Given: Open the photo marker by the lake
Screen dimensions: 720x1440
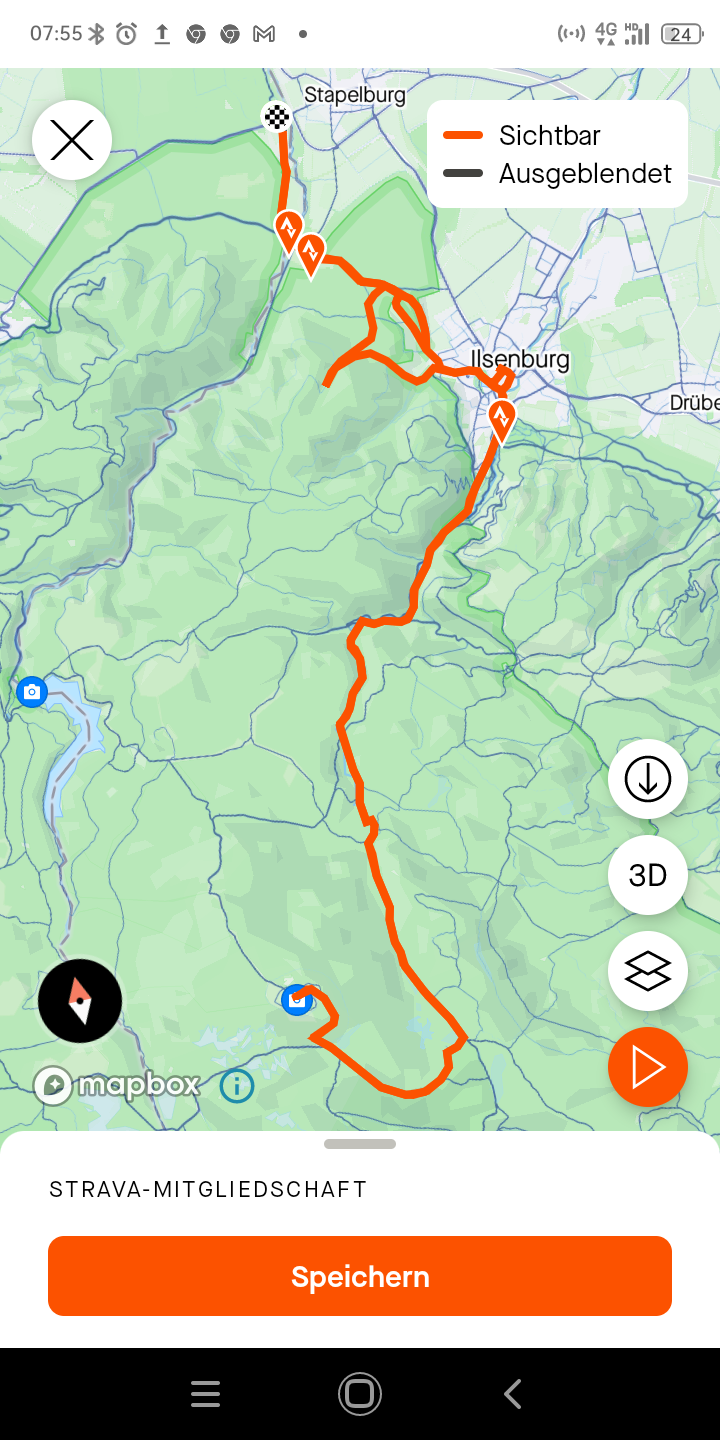Looking at the screenshot, I should click(32, 691).
